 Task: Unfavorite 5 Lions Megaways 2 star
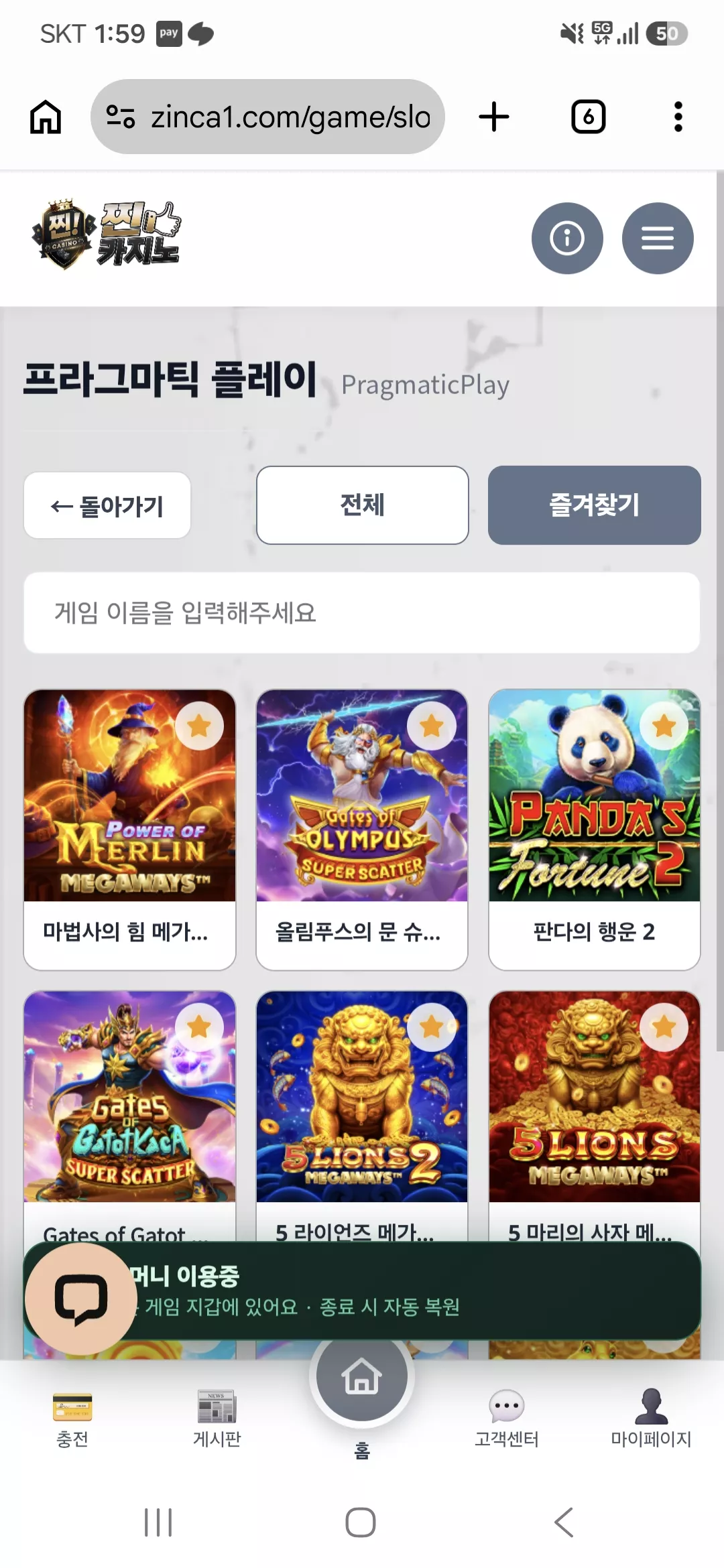click(x=432, y=1027)
